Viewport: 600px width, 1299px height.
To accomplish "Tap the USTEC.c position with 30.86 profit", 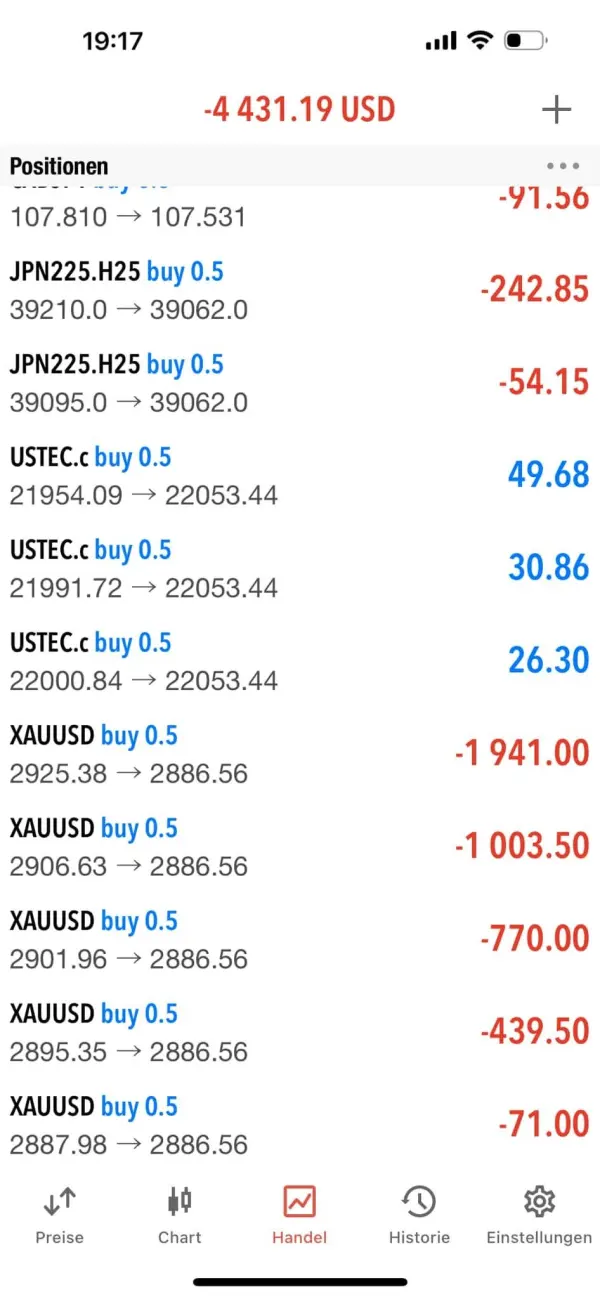I will click(x=300, y=569).
